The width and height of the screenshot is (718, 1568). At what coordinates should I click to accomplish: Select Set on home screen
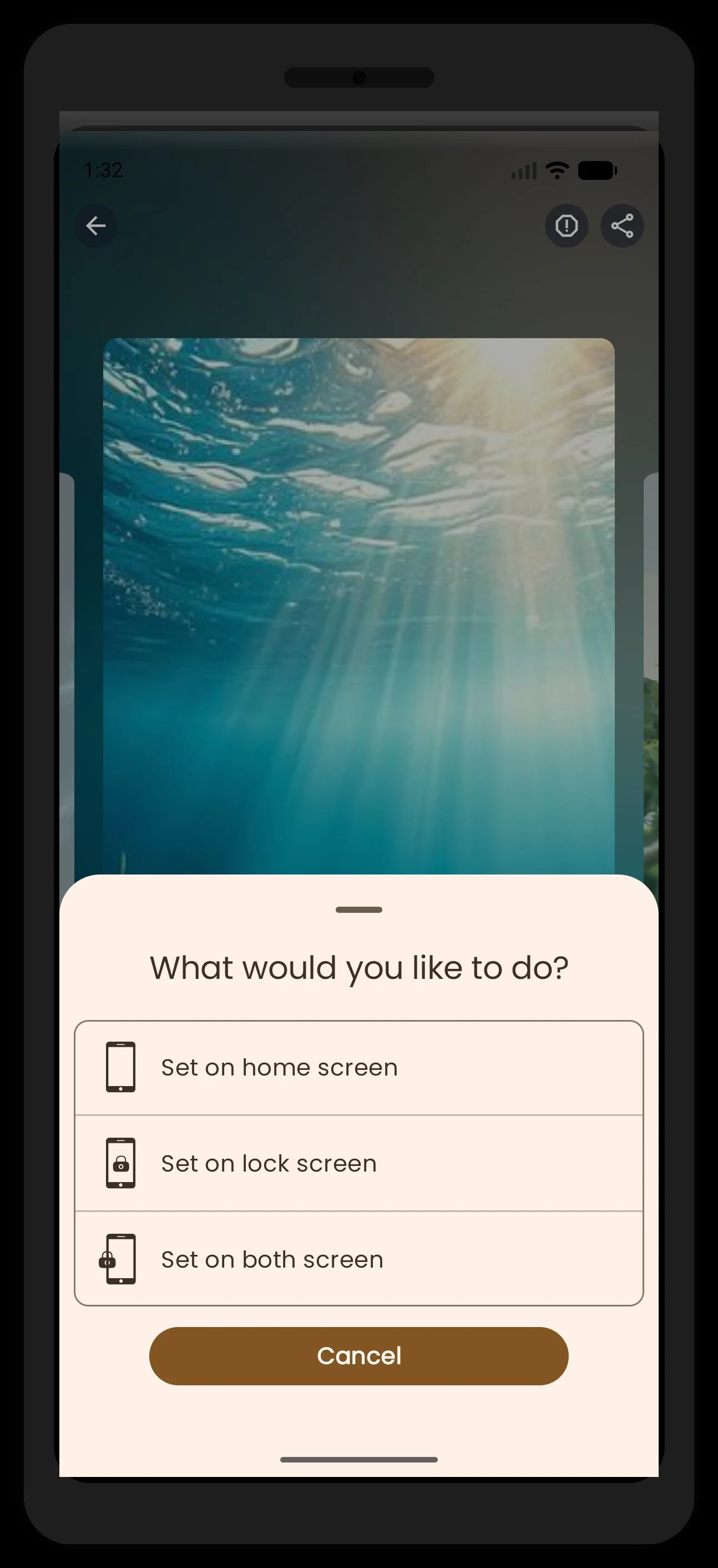pyautogui.click(x=358, y=1068)
